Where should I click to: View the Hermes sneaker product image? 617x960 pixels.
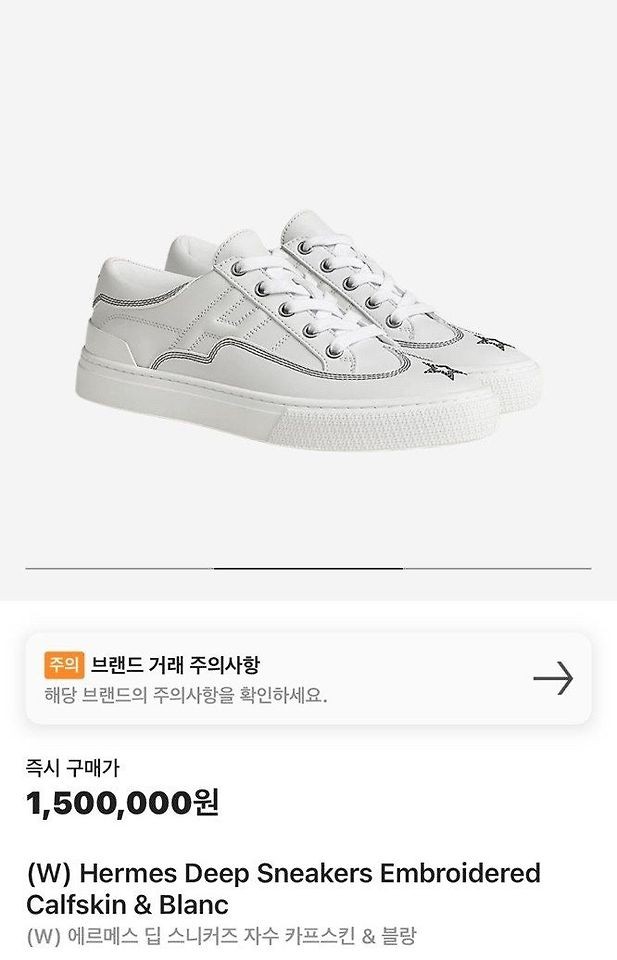tap(308, 330)
